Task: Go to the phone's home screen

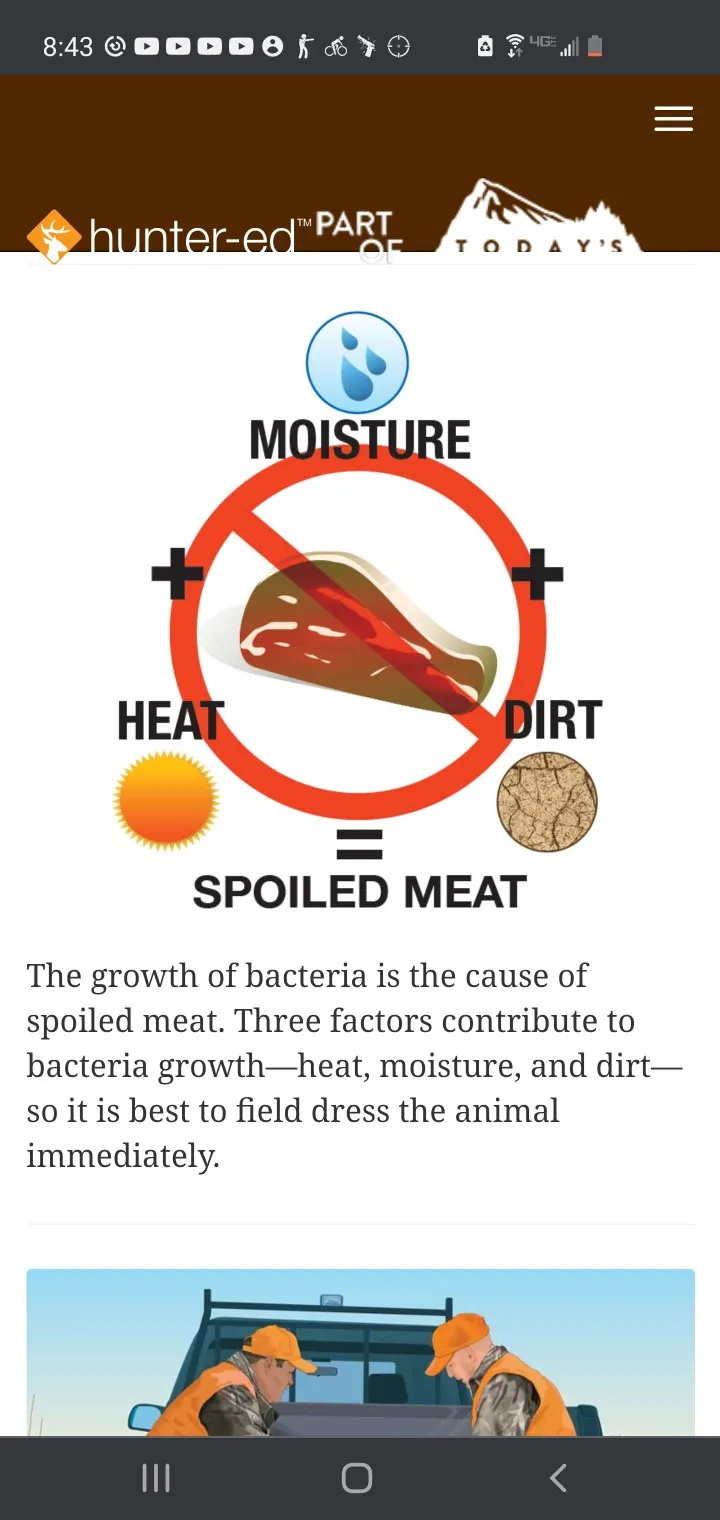Action: 357,1478
